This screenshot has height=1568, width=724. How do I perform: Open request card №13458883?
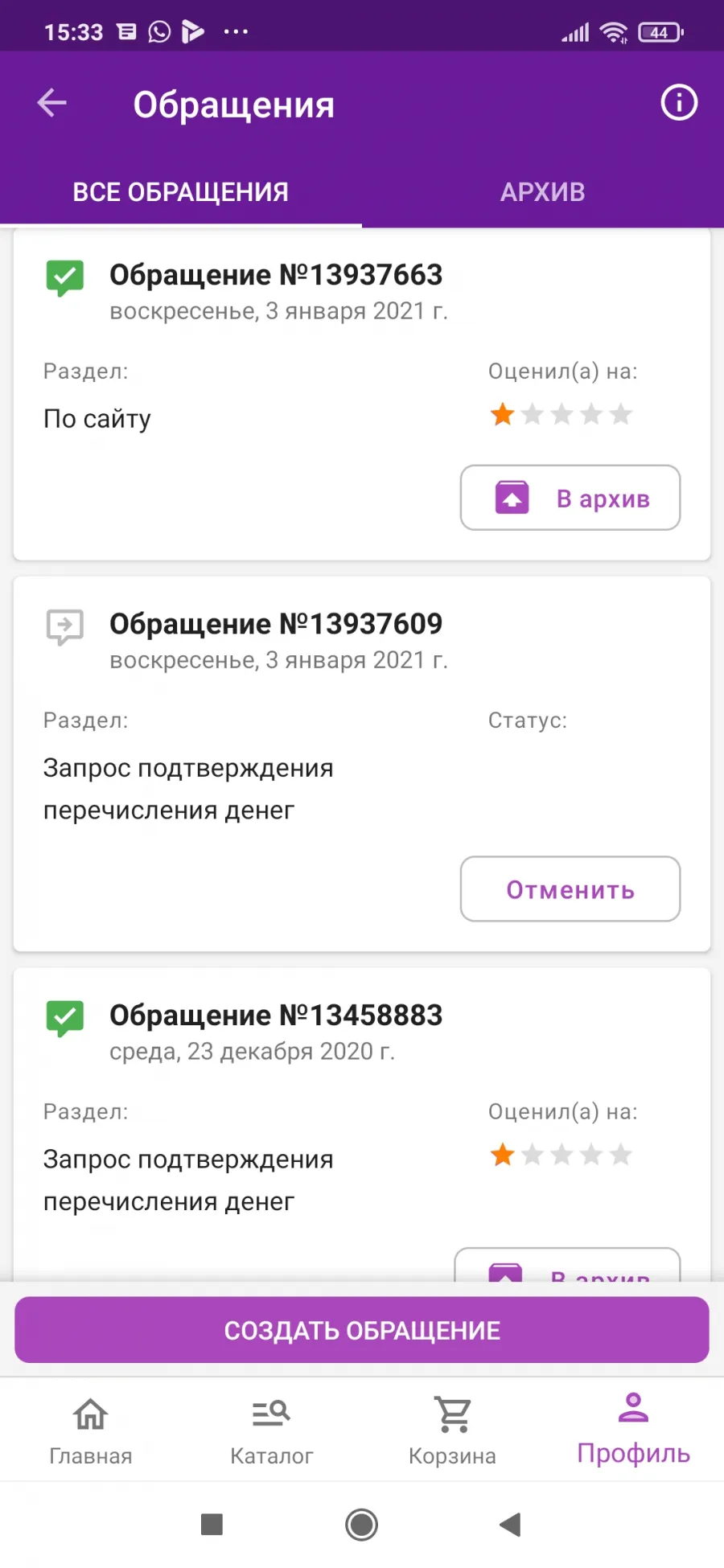pos(362,1124)
